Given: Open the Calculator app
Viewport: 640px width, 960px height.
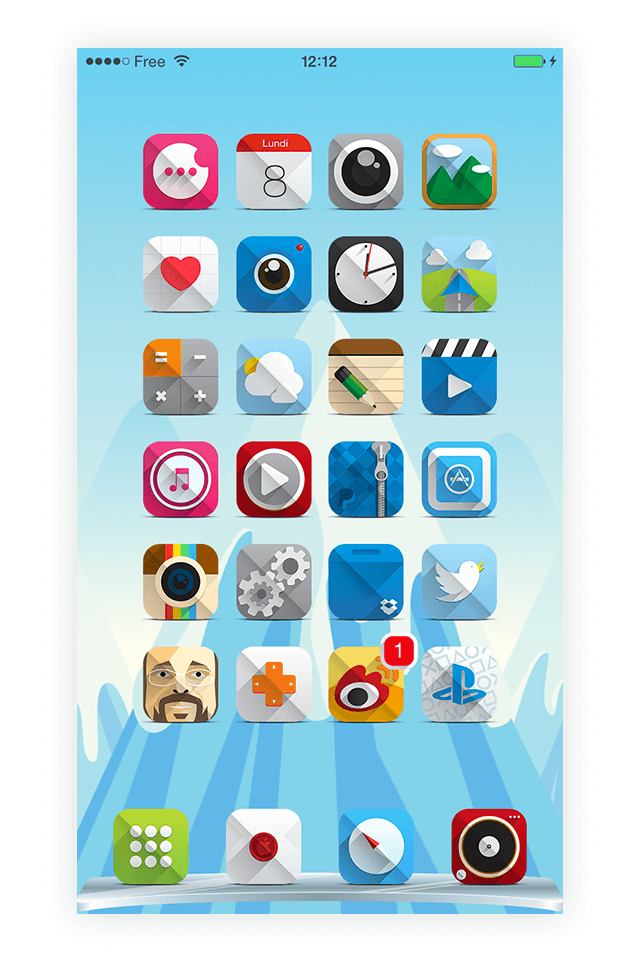Looking at the screenshot, I should tap(180, 377).
